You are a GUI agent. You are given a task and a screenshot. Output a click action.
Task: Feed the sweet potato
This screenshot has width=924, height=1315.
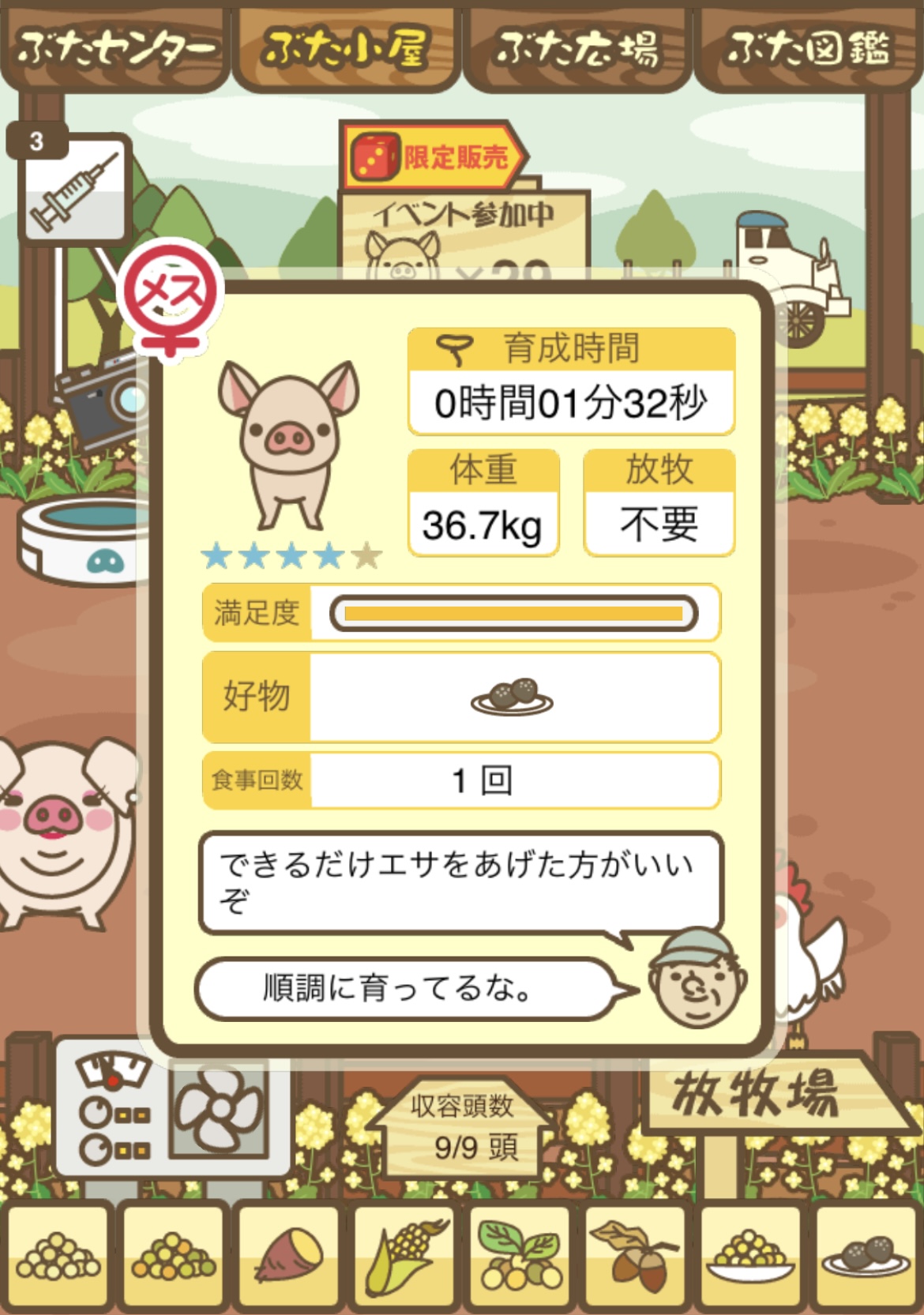[x=288, y=1256]
